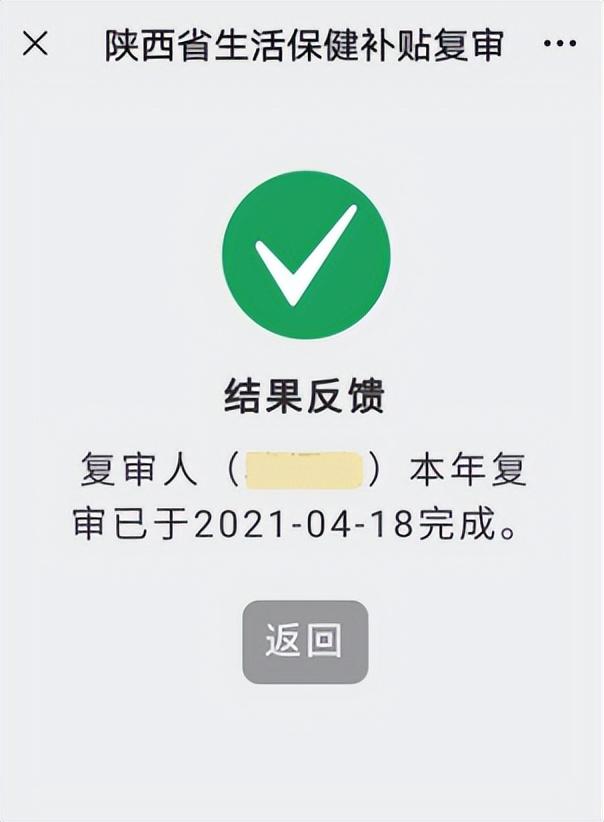
Task: Tap the 返回 button
Action: tap(305, 642)
